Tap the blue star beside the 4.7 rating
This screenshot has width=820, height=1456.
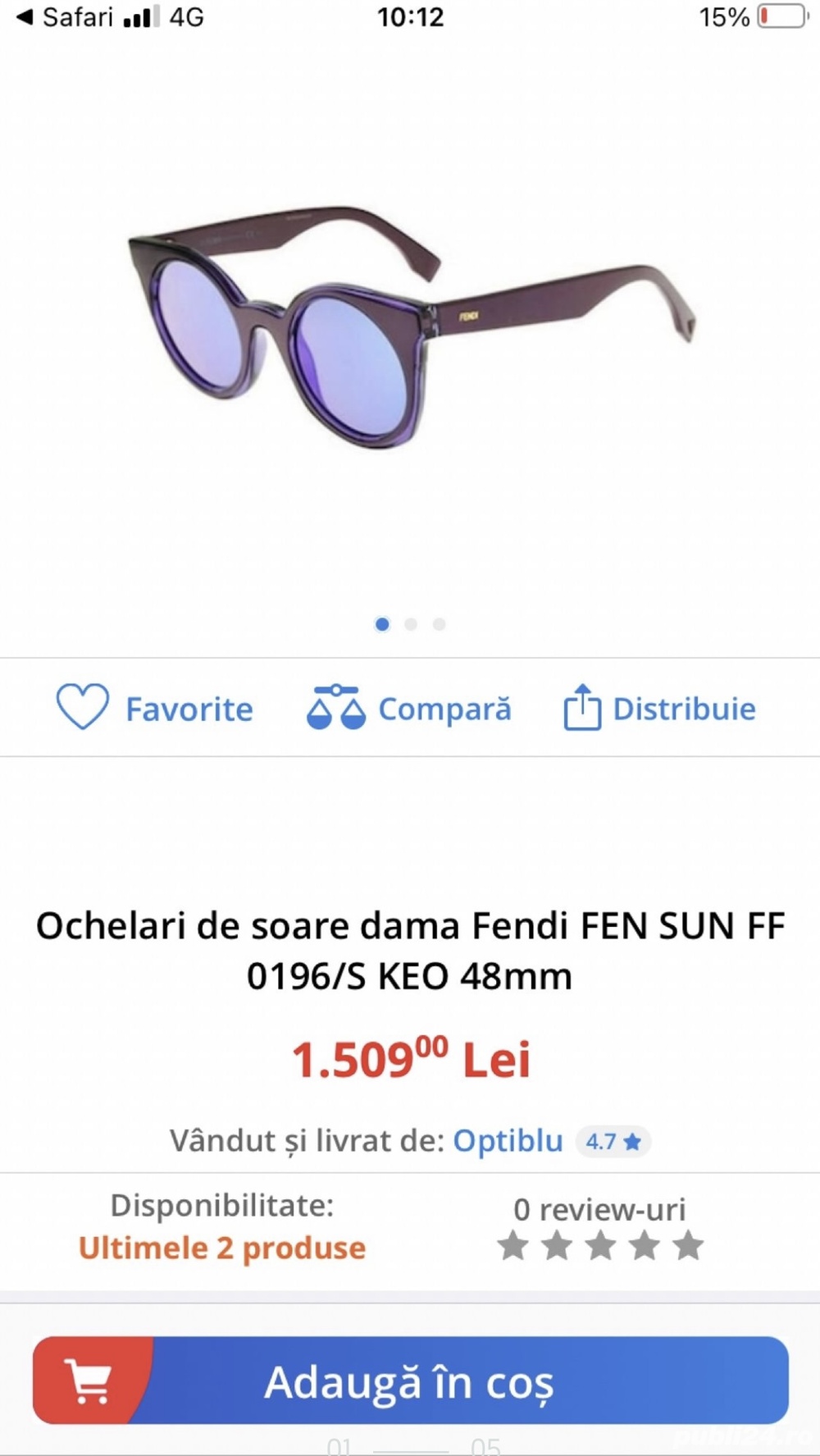click(634, 1140)
